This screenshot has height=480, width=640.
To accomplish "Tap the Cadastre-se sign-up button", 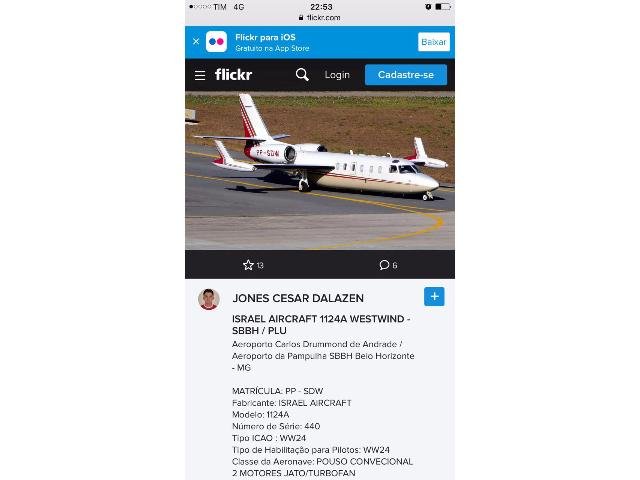I will [x=405, y=75].
